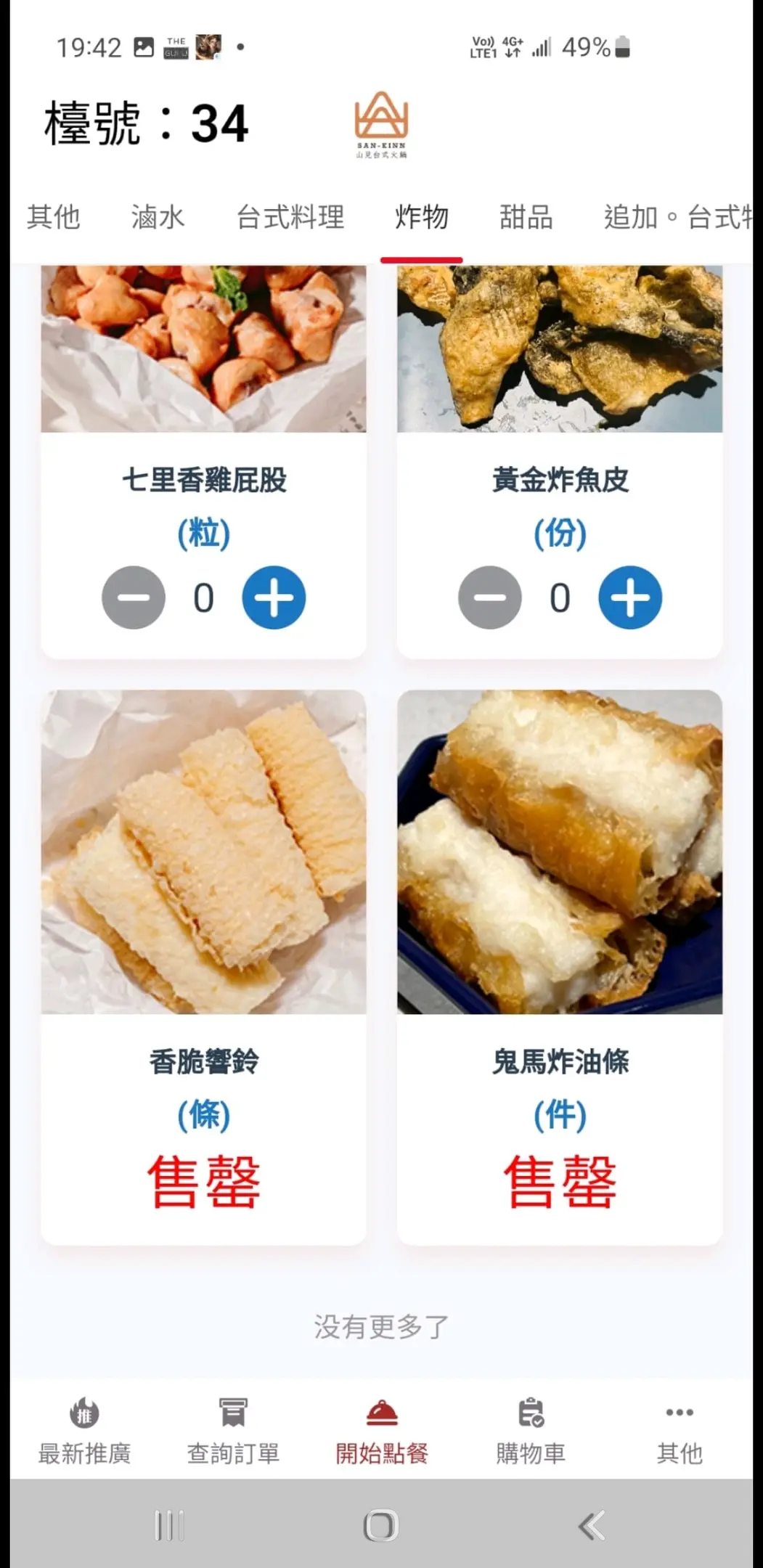Image resolution: width=763 pixels, height=1568 pixels.
Task: Open the 香脆響鈴 item card
Action: [x=203, y=853]
